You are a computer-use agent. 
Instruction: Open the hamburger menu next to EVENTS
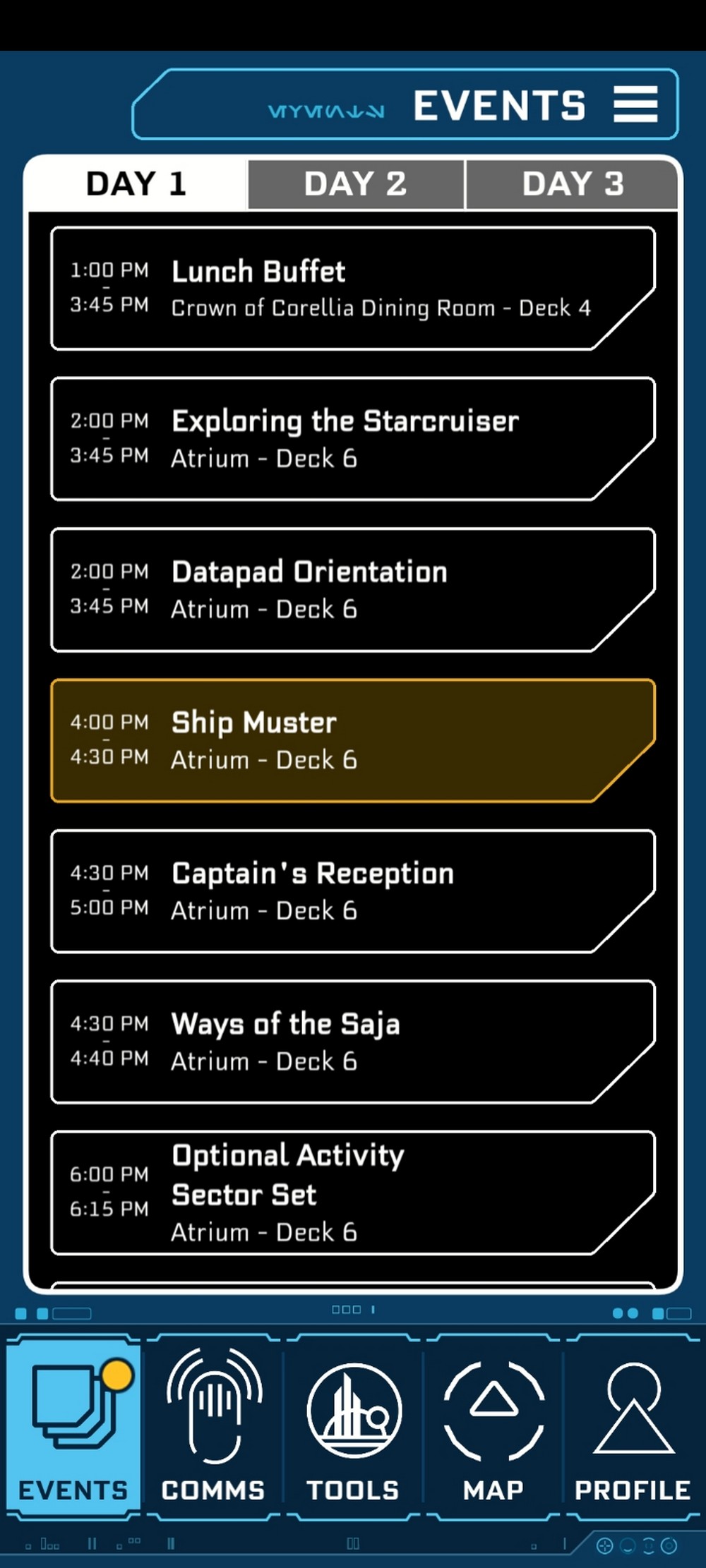click(635, 104)
